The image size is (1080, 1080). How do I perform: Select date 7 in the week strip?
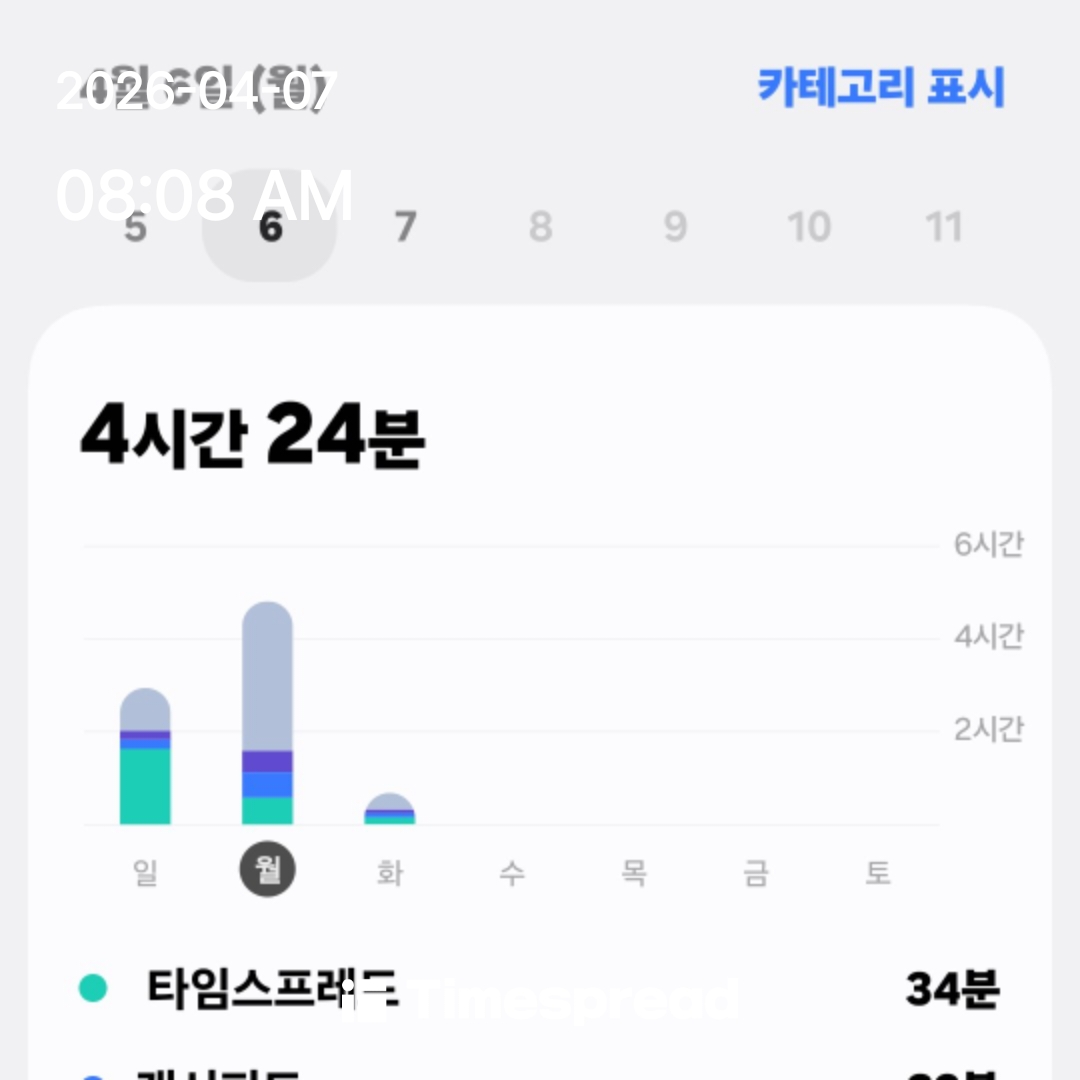(x=404, y=228)
